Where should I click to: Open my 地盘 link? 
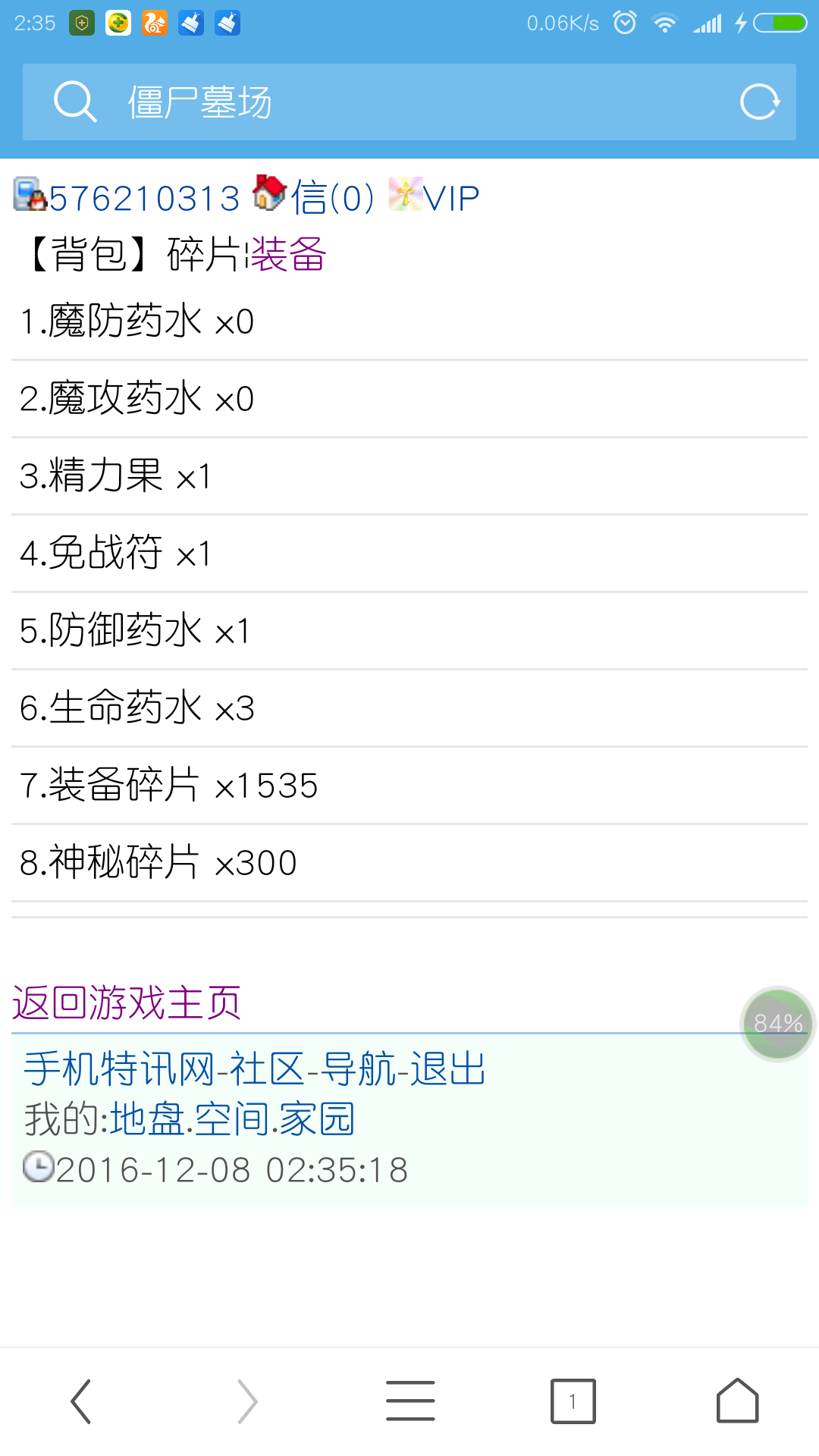click(147, 1119)
